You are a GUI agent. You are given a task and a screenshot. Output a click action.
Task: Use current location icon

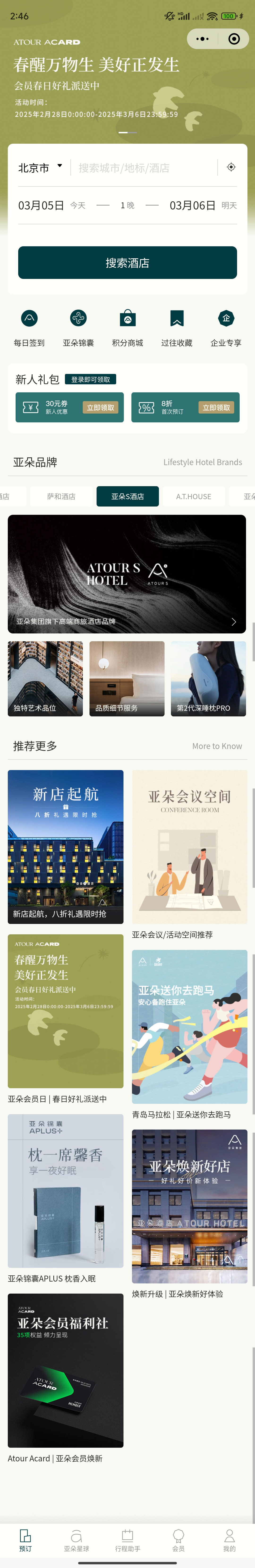(x=231, y=167)
